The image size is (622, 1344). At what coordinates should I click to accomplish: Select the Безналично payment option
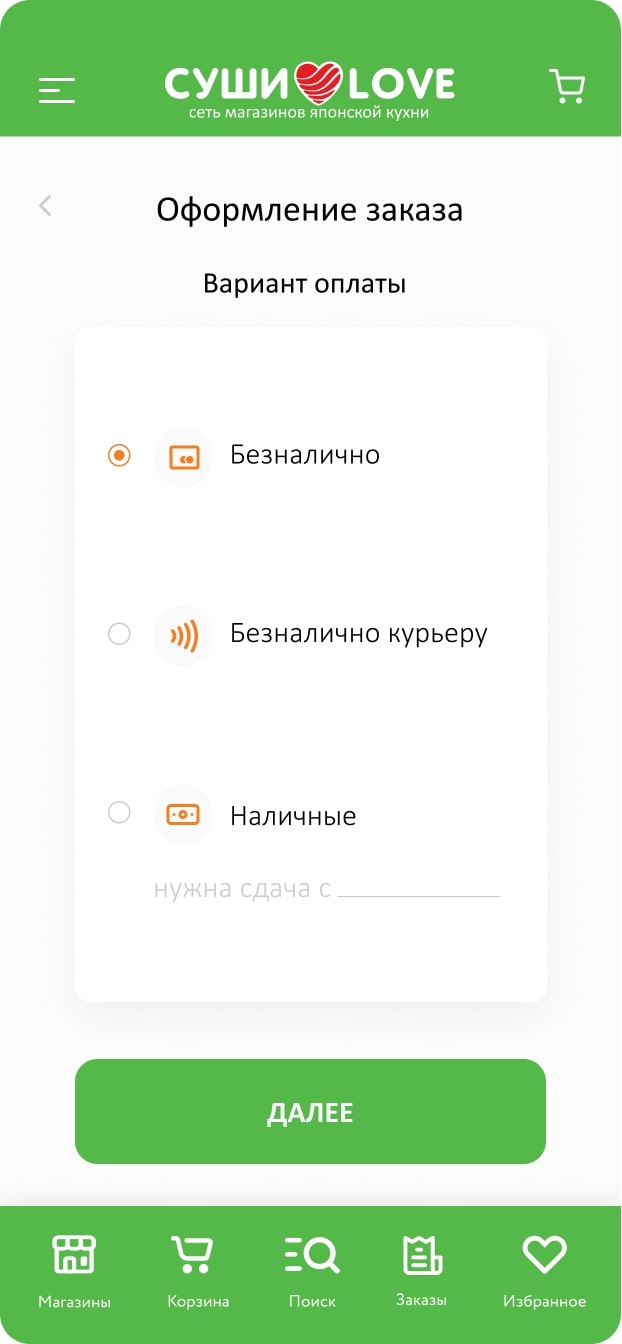[x=119, y=456]
